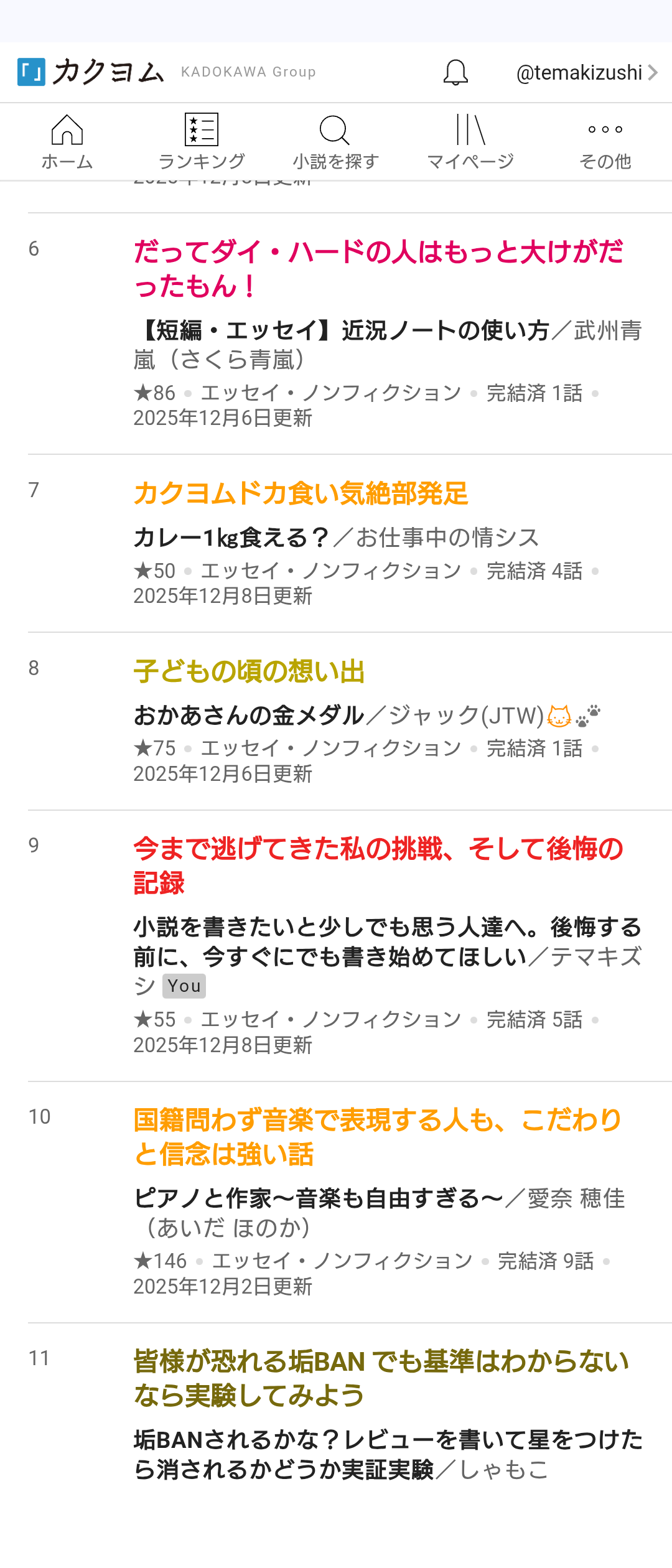The width and height of the screenshot is (672, 1568).
Task: Open review 皆様が恐れる垢BAN でも基準はわからないなら実験してみよう
Action: [x=381, y=1378]
